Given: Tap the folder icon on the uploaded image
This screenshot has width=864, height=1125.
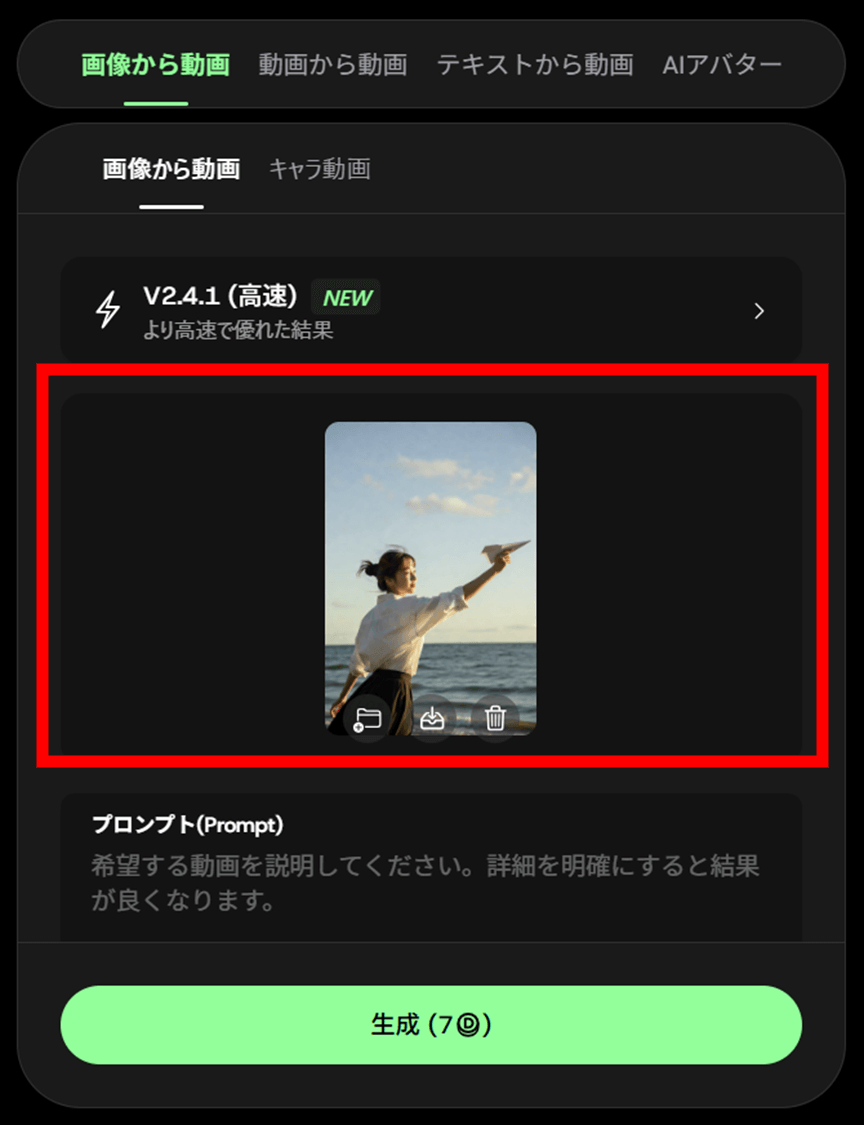Looking at the screenshot, I should tap(367, 718).
